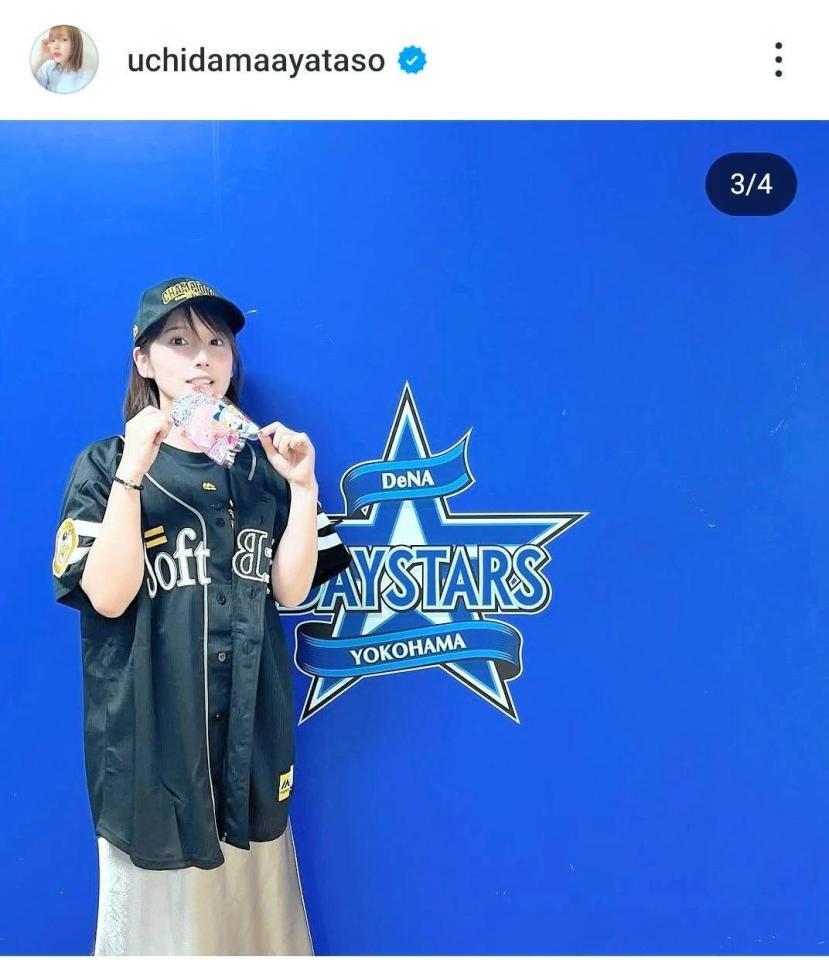Open the post's three-dot overflow menu
829x960 pixels.
click(778, 60)
